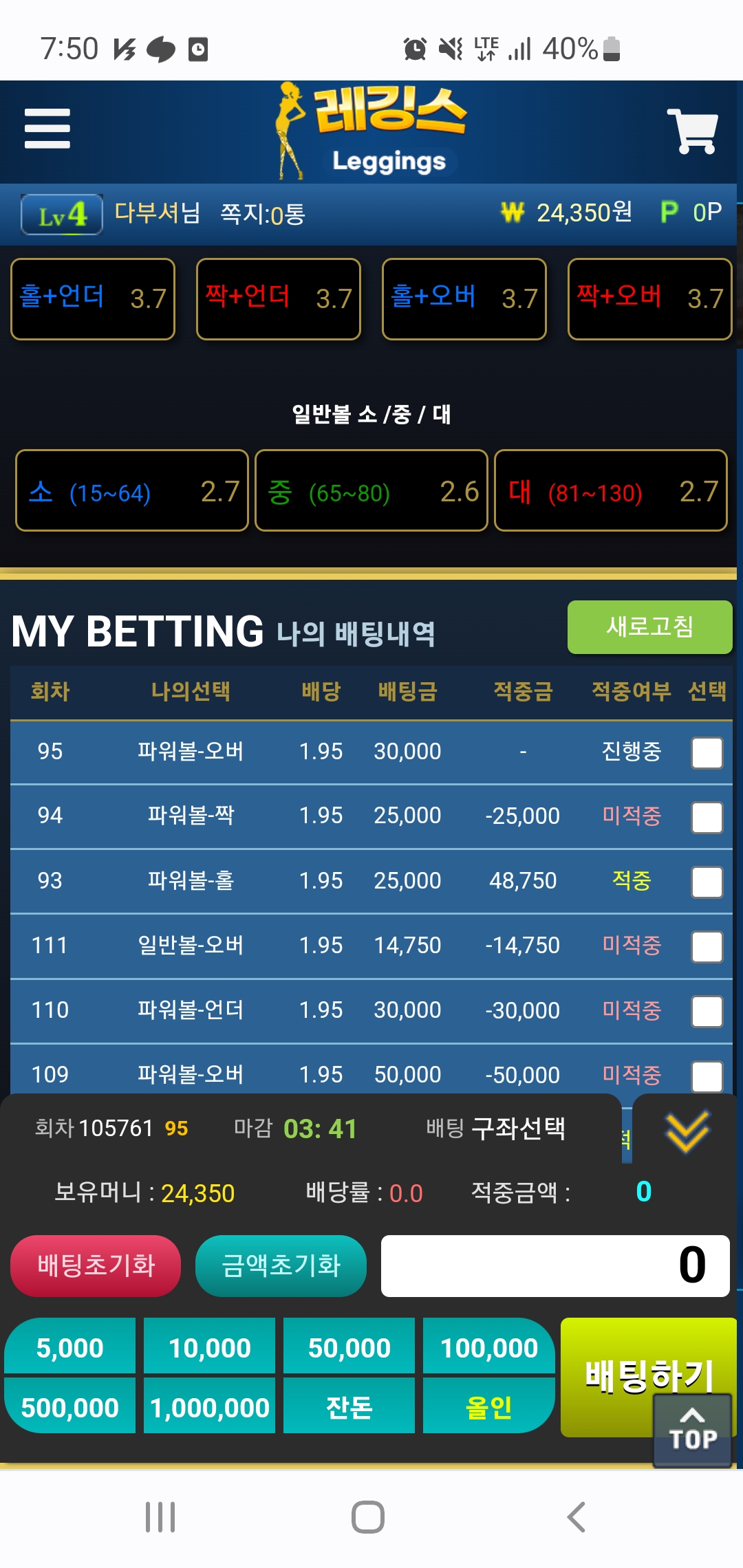Add 5,000 to the bet amount
743x1568 pixels.
70,1347
